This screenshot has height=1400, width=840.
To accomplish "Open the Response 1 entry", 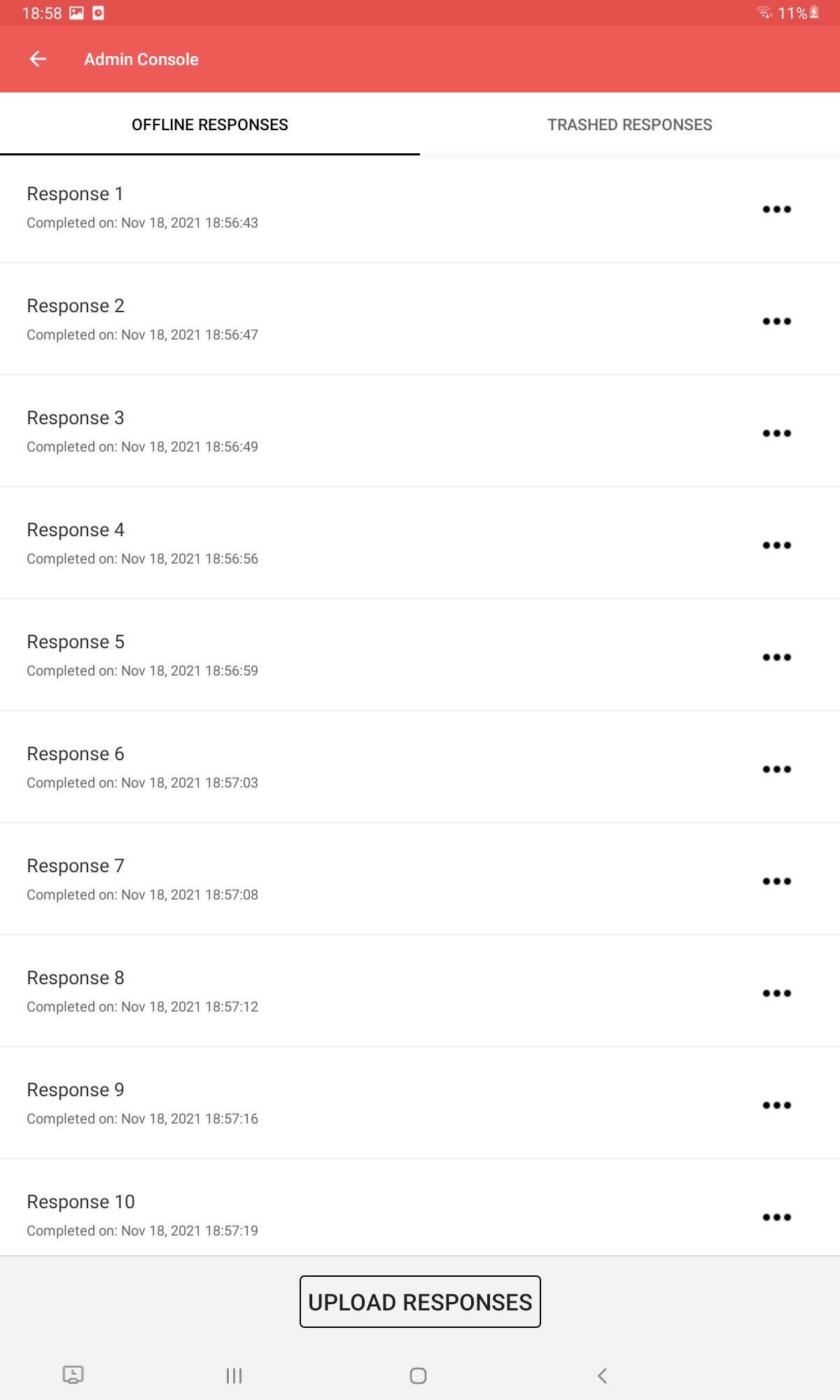I will tap(280, 208).
